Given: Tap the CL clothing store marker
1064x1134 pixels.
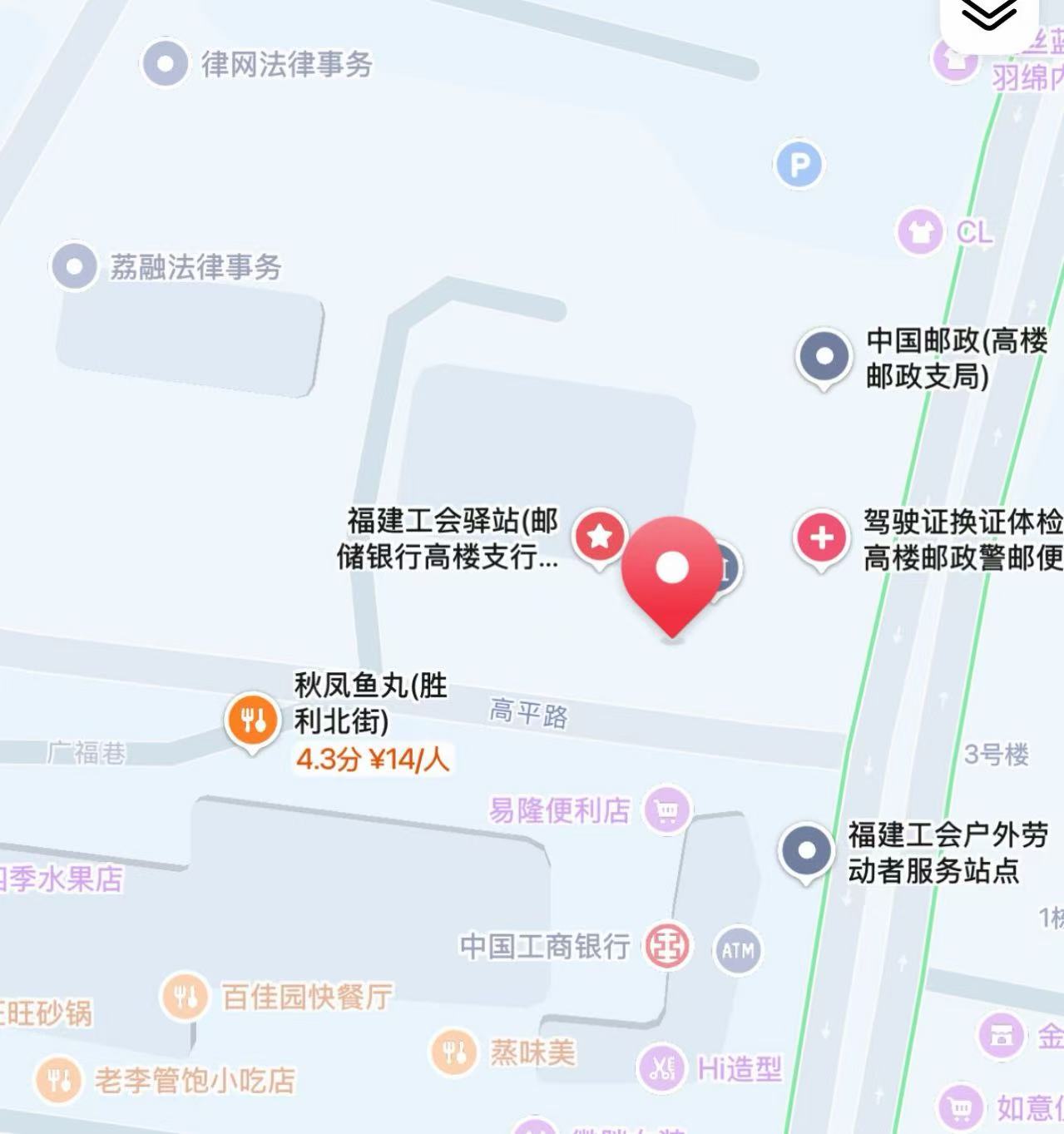Looking at the screenshot, I should tap(920, 231).
